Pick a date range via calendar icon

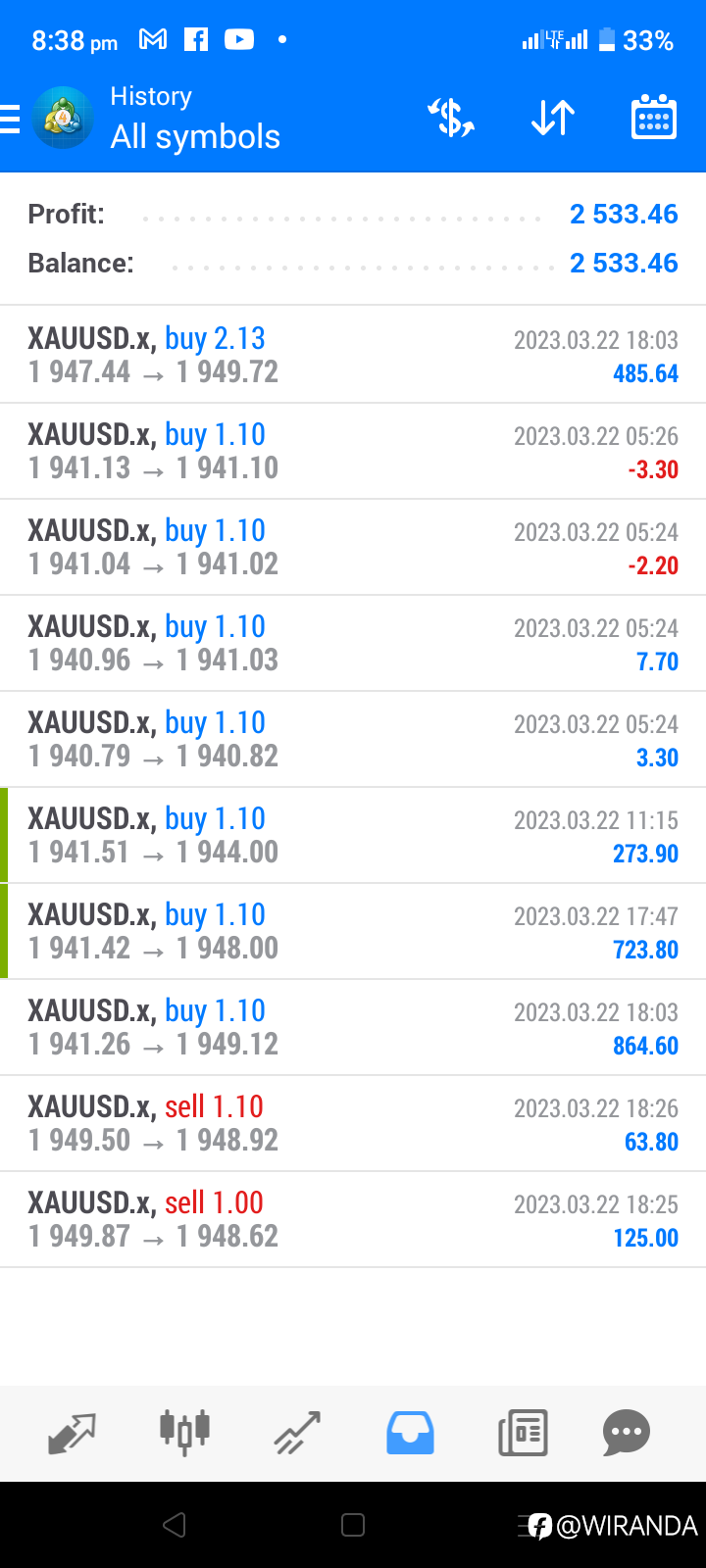[x=654, y=118]
